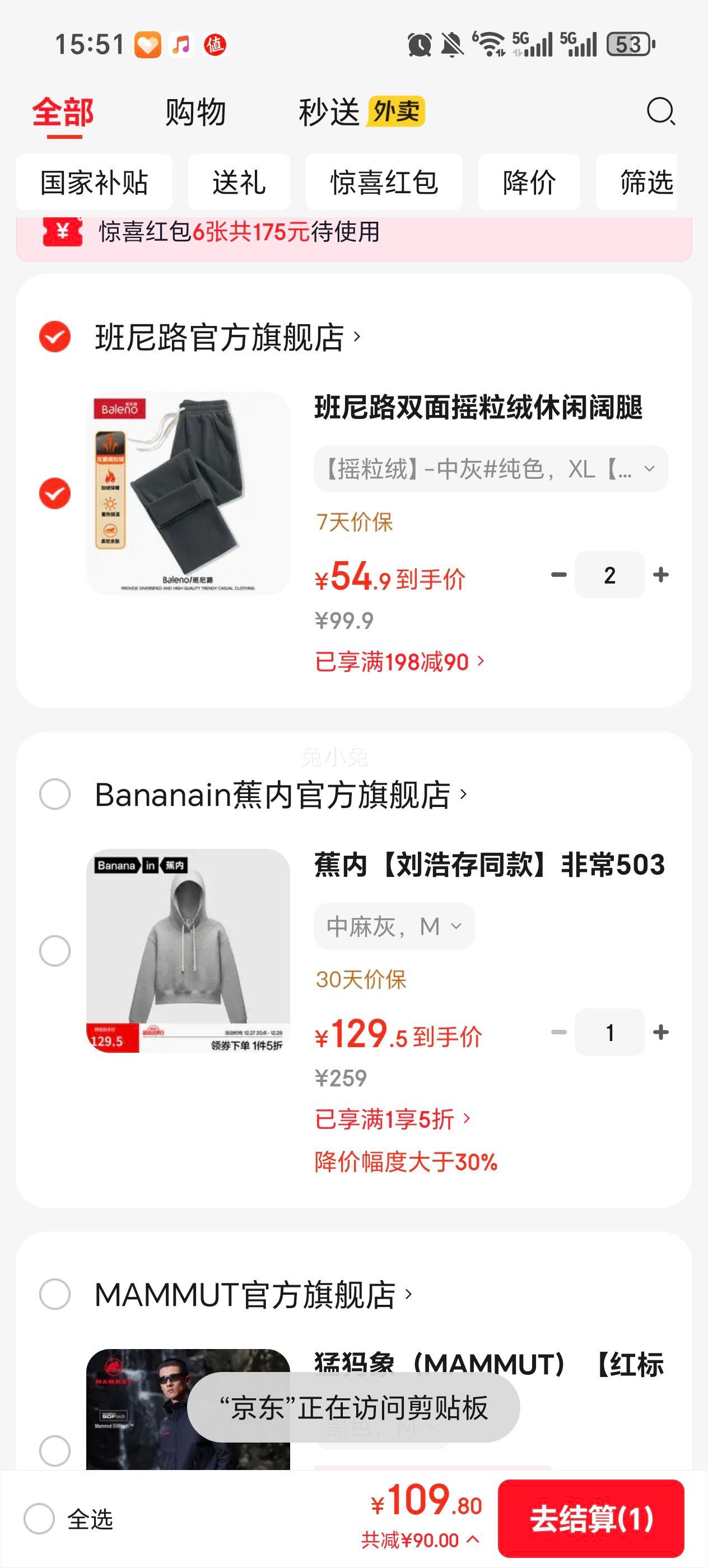
Task: Show 降价 items only
Action: 528,182
